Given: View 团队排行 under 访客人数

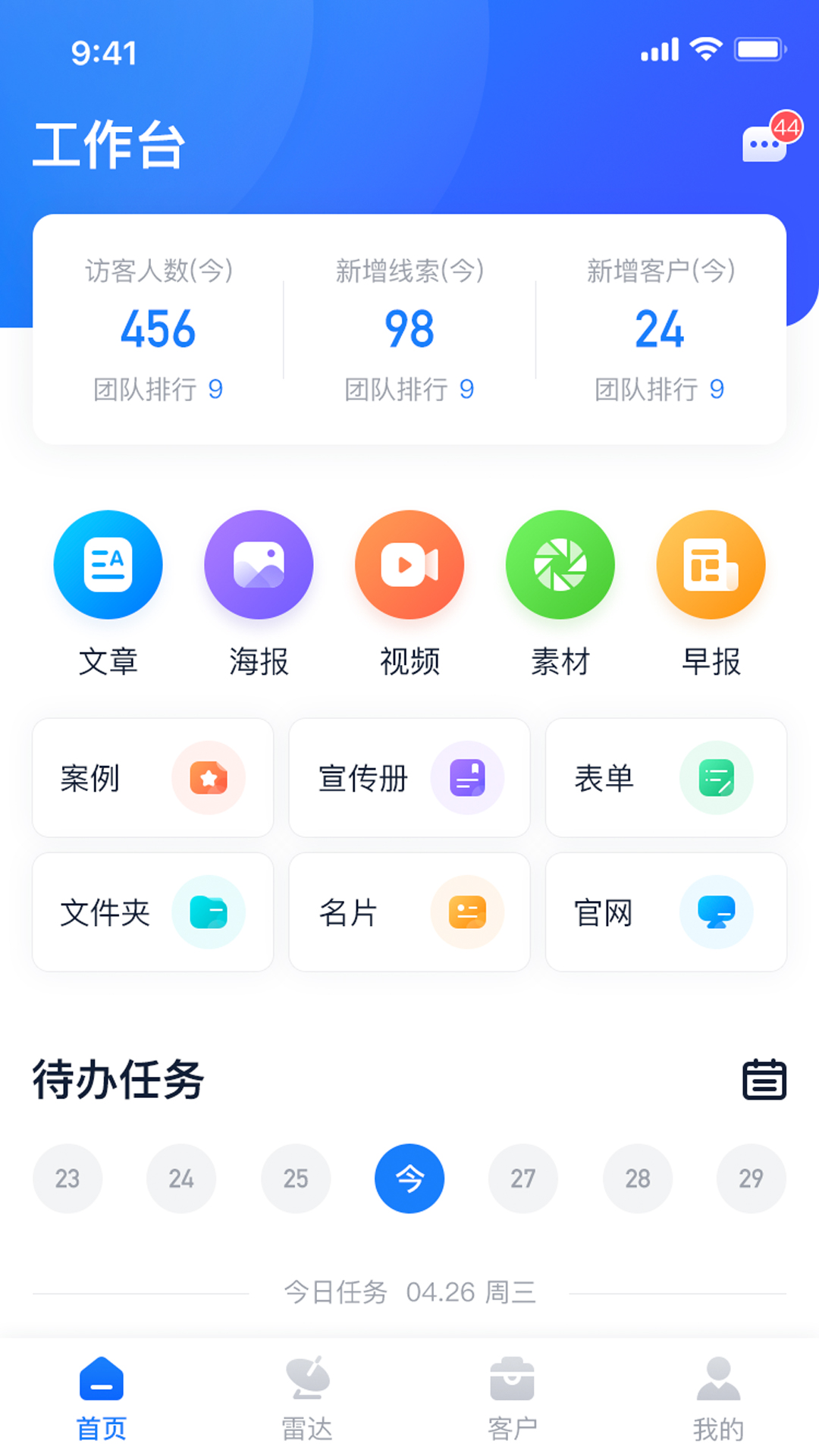Looking at the screenshot, I should coord(157,390).
